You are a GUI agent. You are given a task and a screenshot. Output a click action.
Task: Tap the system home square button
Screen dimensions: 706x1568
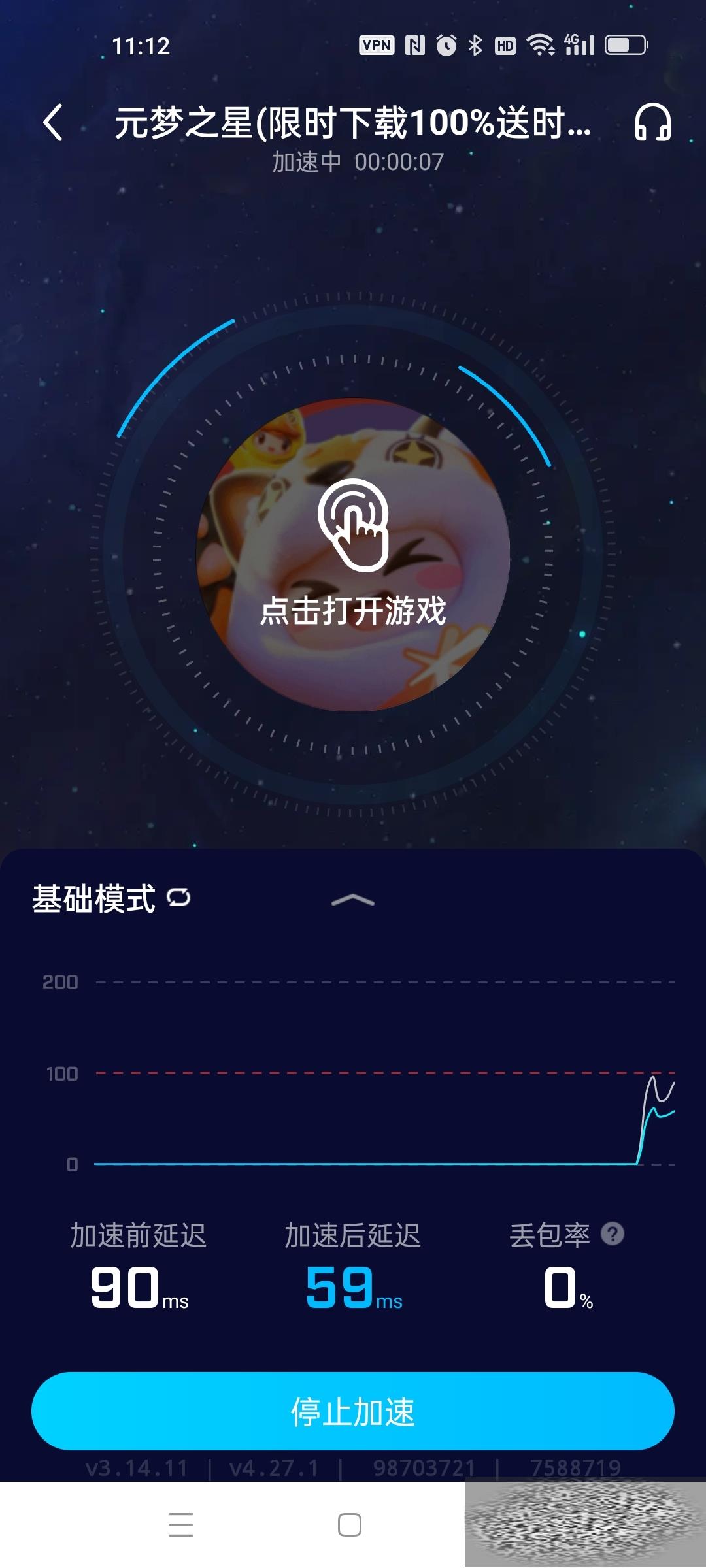350,1524
